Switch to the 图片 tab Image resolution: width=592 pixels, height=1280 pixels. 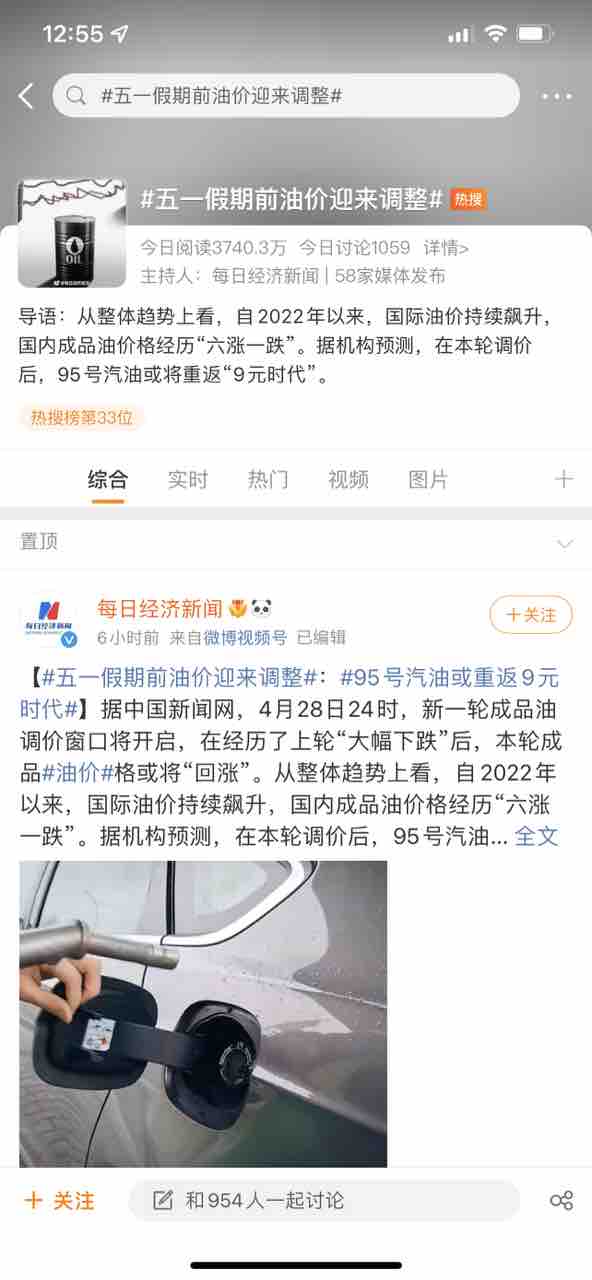428,480
